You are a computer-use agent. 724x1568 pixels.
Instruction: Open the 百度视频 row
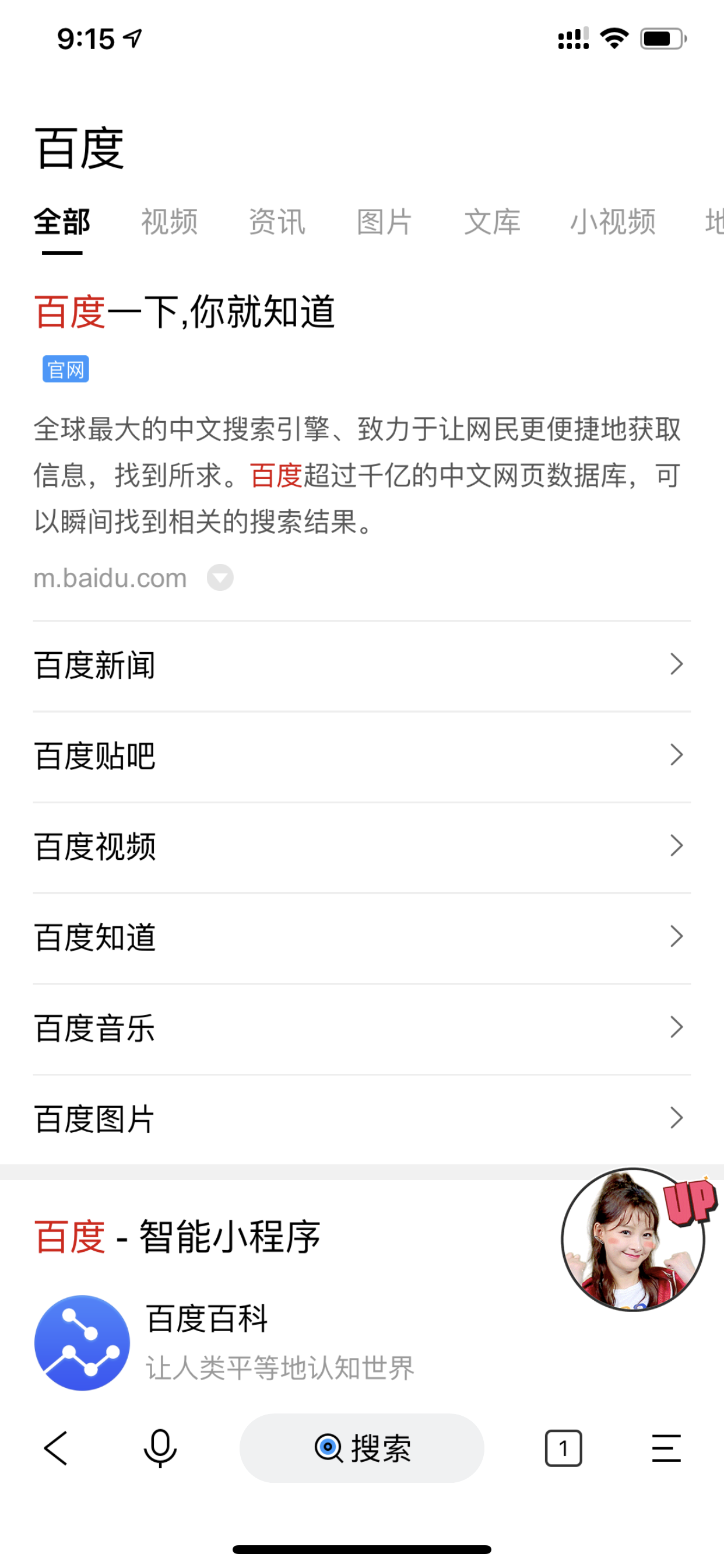click(361, 846)
